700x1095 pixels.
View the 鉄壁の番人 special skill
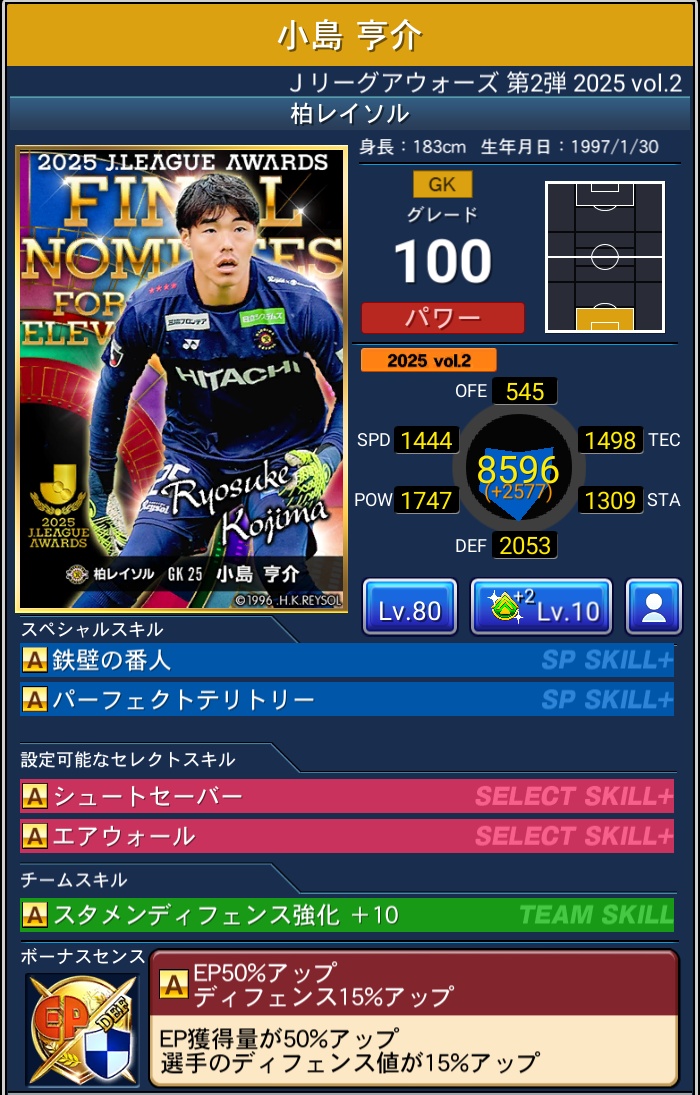point(346,660)
